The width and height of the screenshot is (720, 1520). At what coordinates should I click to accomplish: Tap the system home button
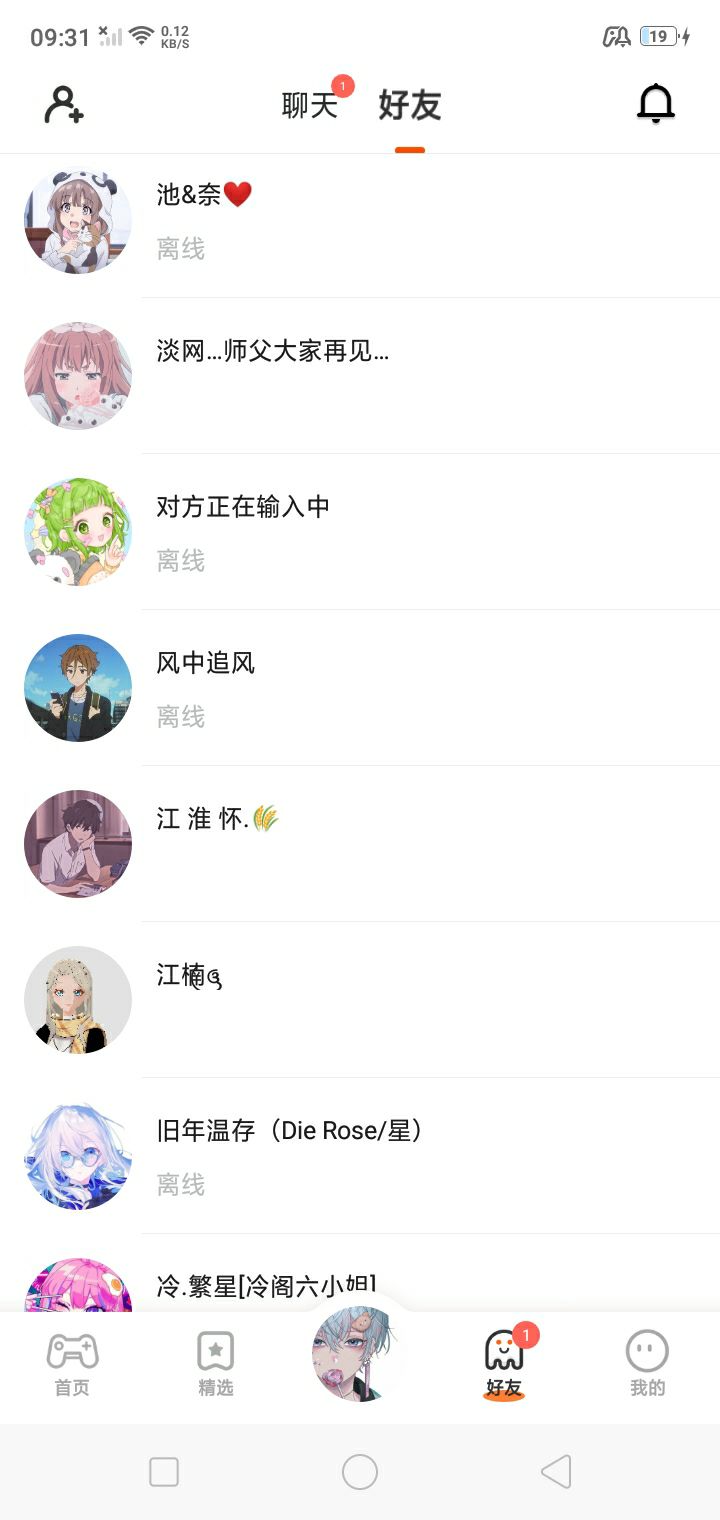click(x=360, y=1472)
